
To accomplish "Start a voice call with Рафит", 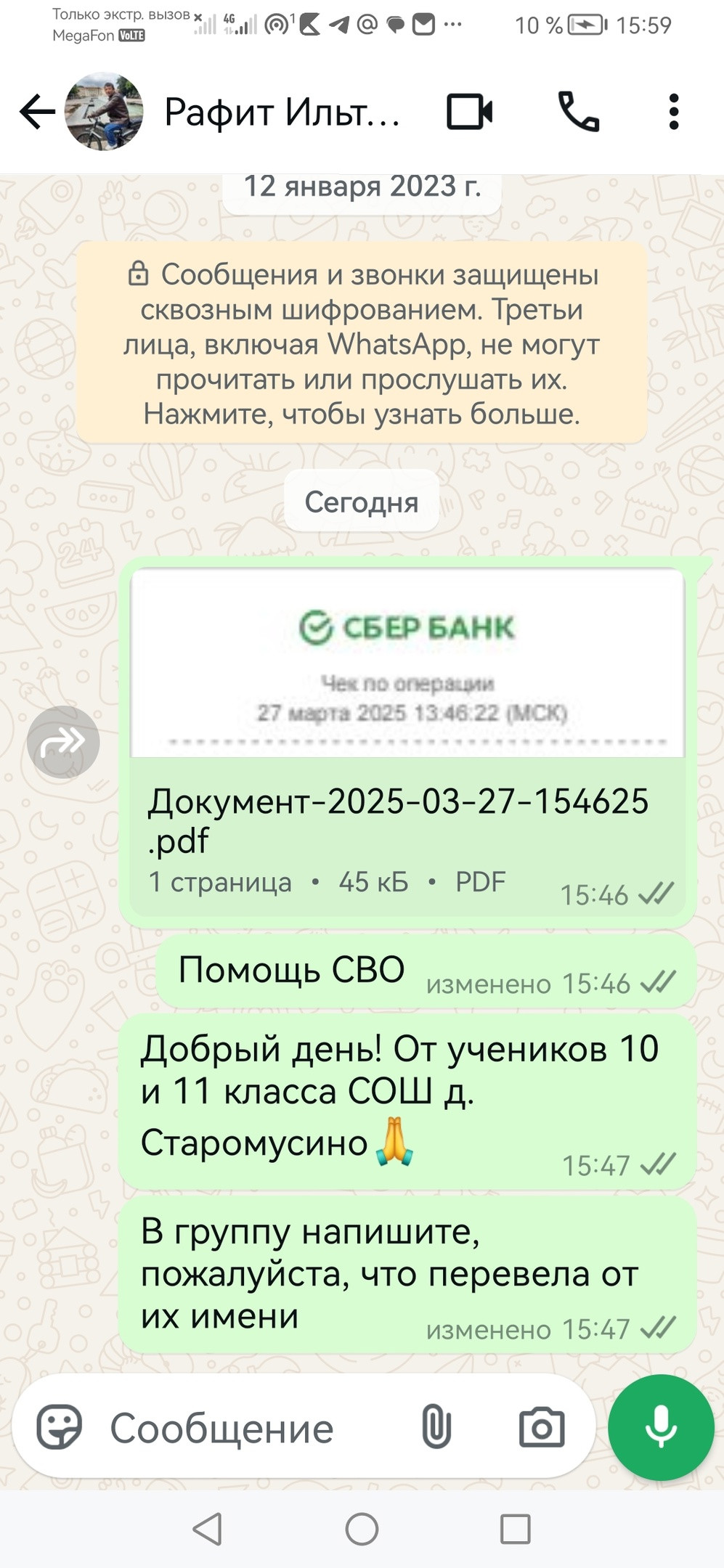I will click(579, 112).
